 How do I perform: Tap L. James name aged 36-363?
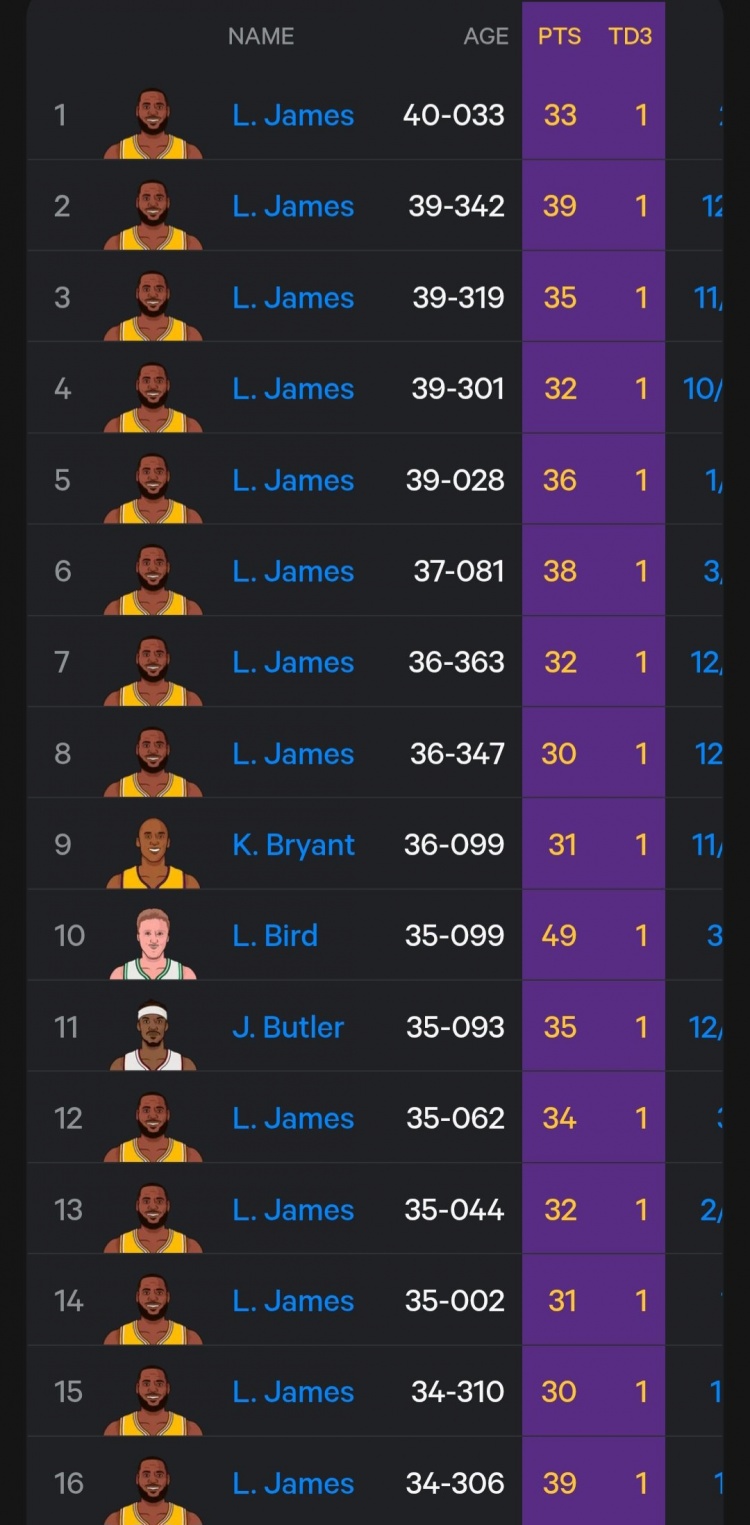coord(293,662)
